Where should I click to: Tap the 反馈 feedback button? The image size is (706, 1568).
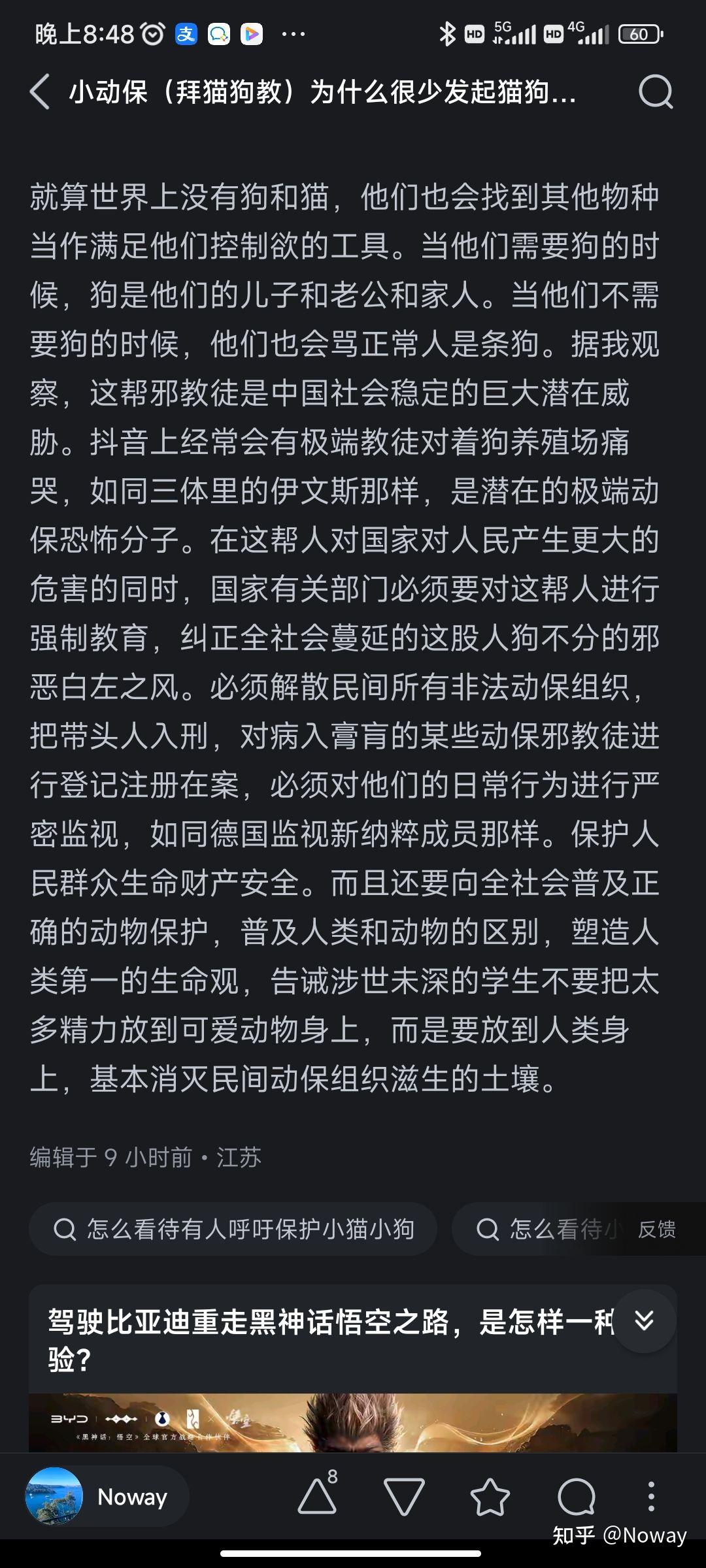coord(656,1229)
